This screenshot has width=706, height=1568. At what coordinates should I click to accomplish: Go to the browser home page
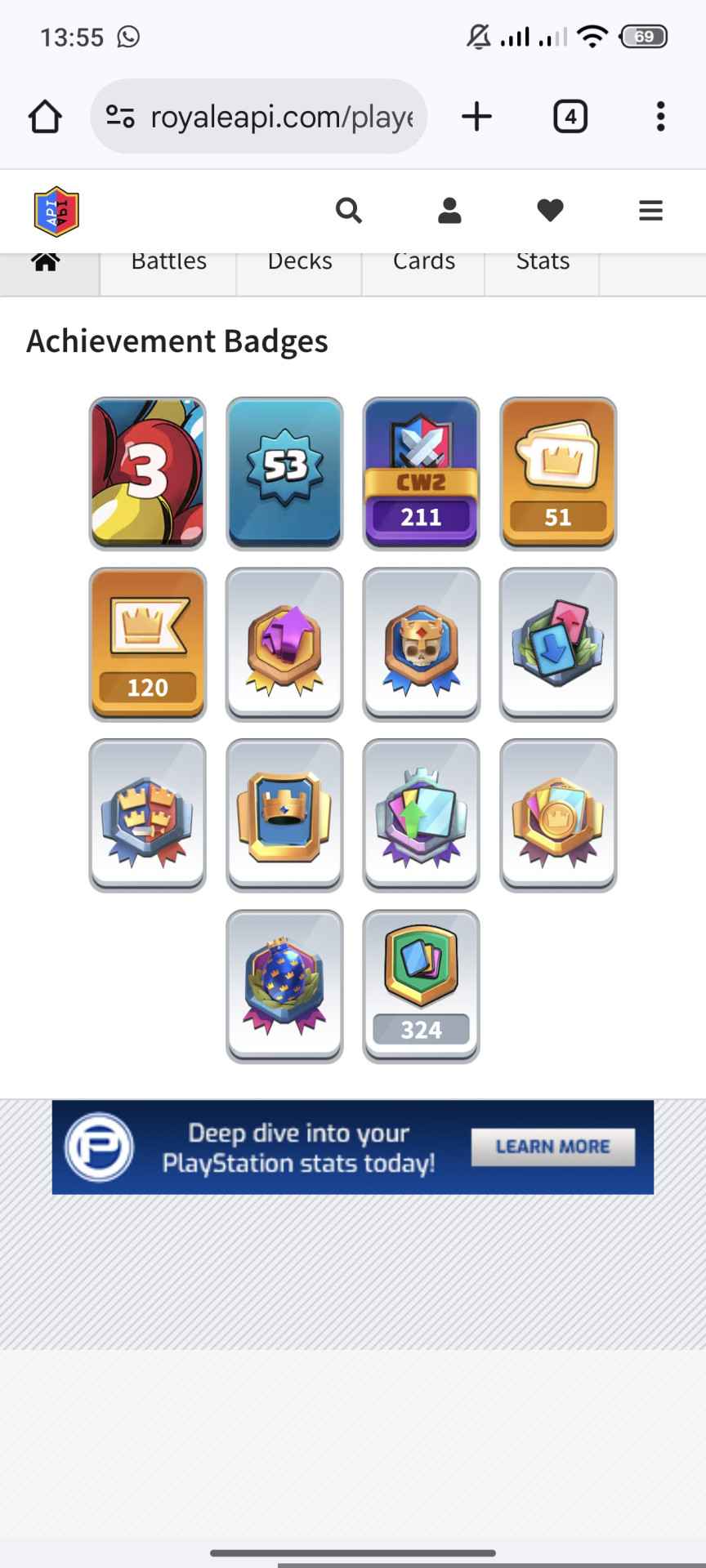point(45,117)
